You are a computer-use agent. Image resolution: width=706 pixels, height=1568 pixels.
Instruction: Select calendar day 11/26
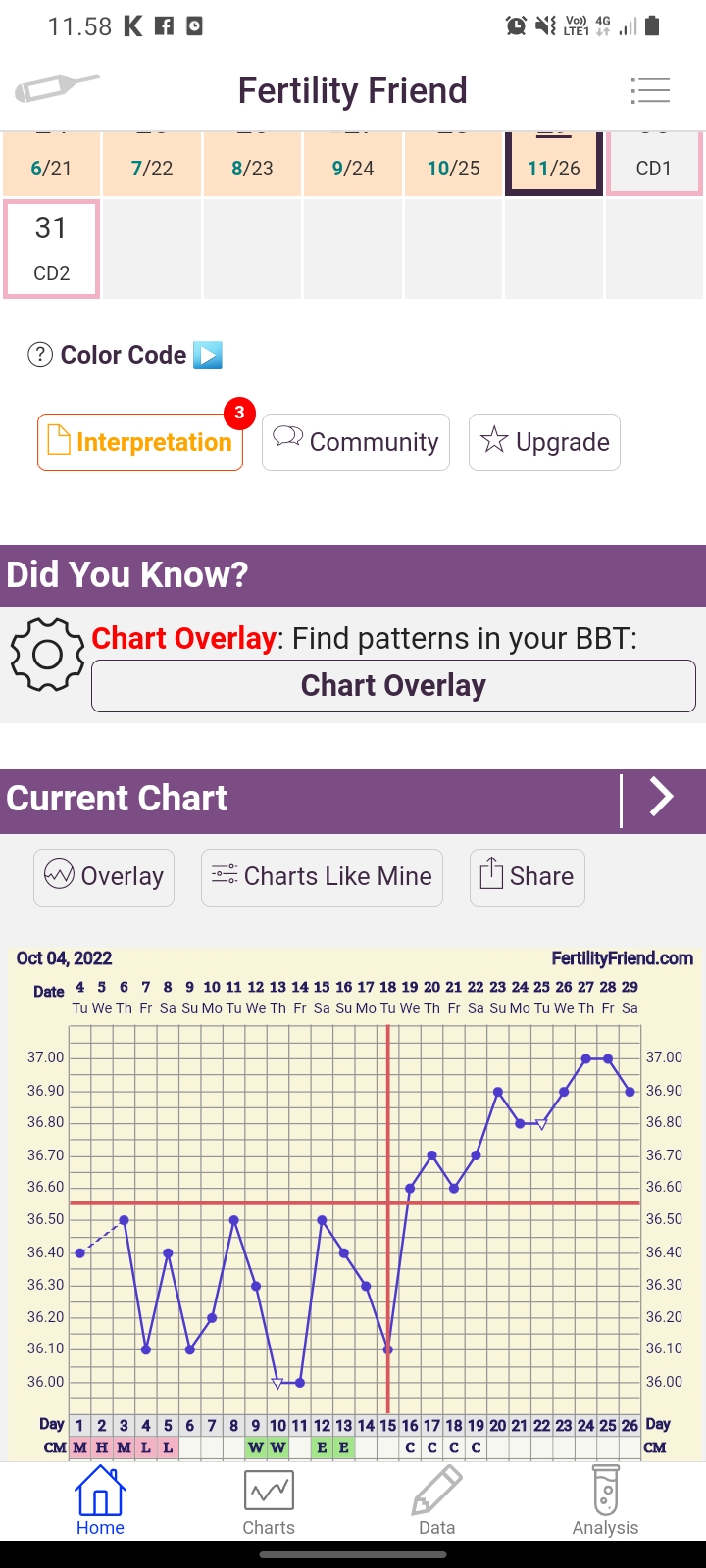(x=553, y=165)
